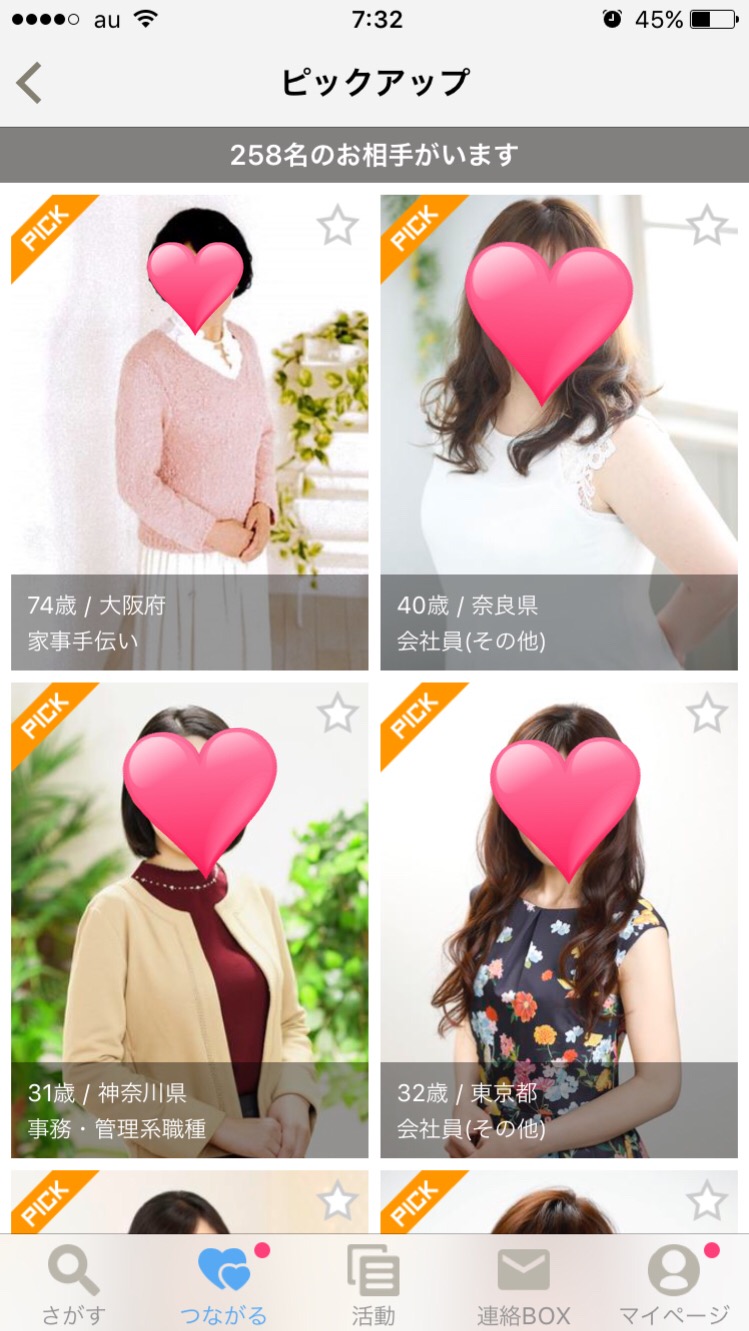Image resolution: width=749 pixels, height=1331 pixels.
Task: Open the 40歳 奈良県 profile card
Action: (x=559, y=432)
